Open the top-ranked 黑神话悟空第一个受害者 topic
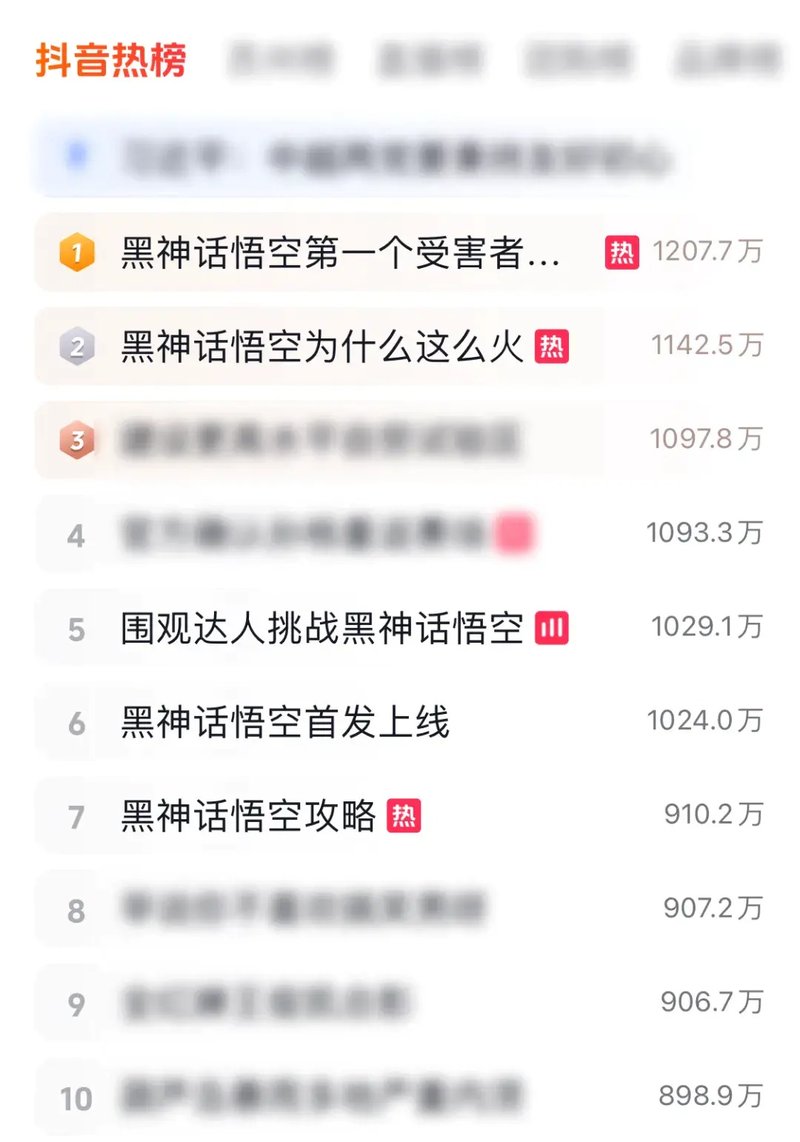This screenshot has height=1142, width=800. tap(340, 253)
